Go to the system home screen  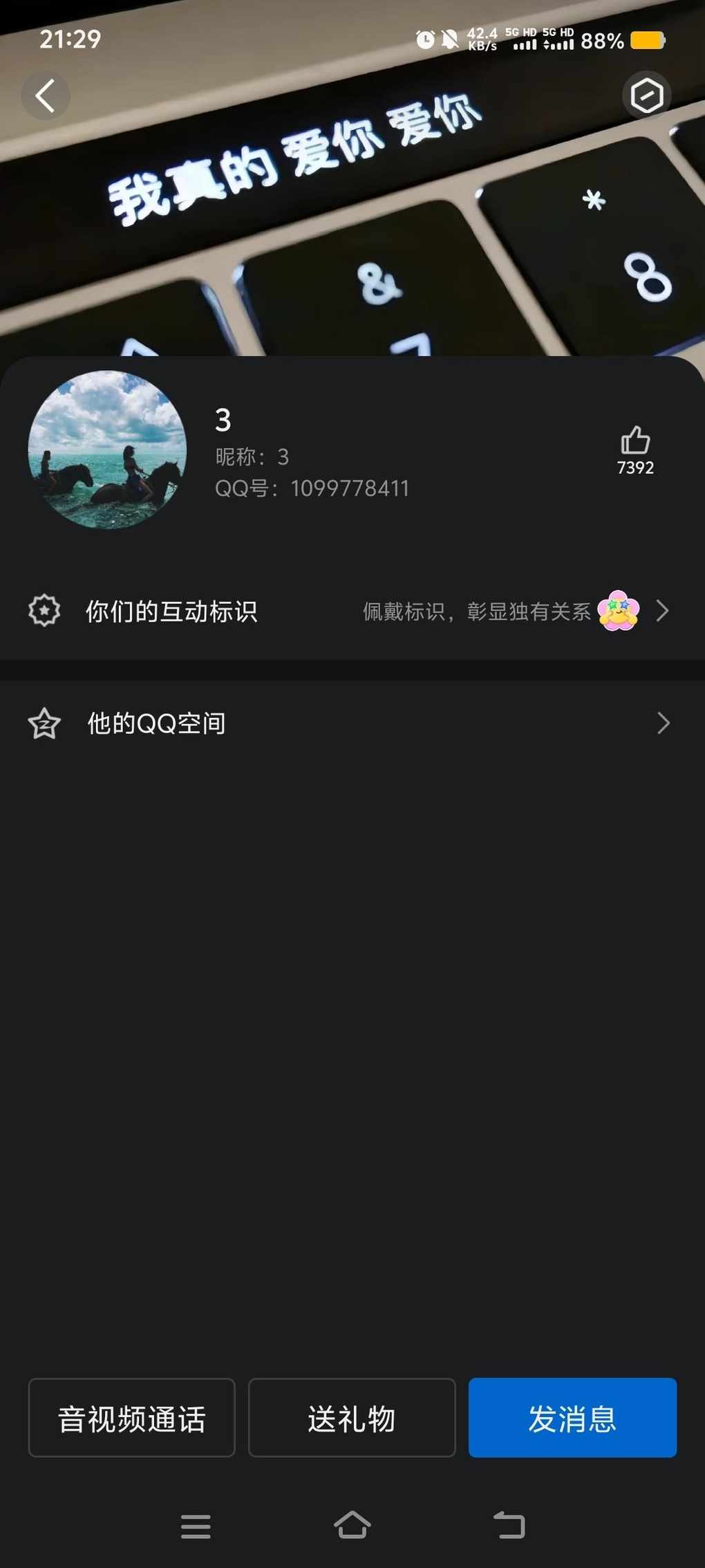click(352, 1524)
